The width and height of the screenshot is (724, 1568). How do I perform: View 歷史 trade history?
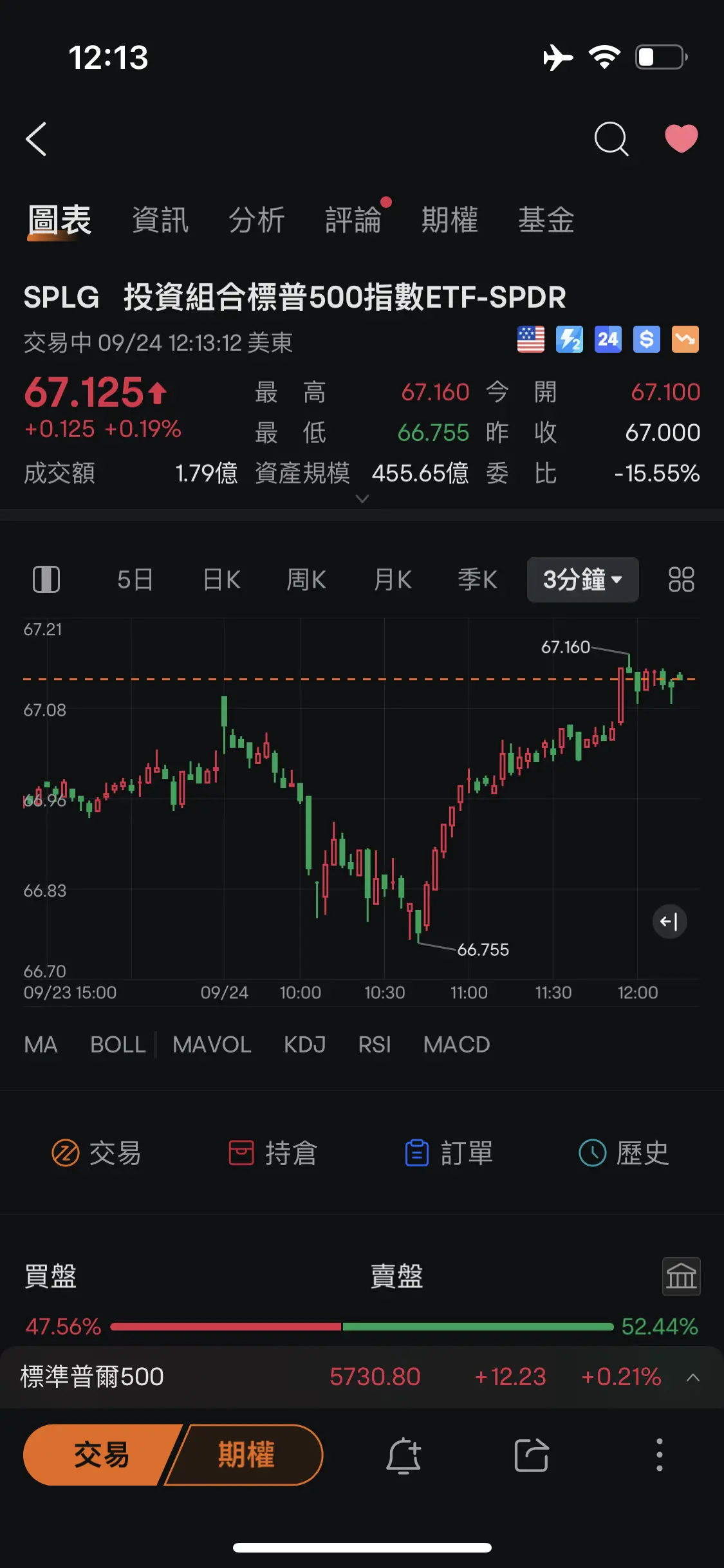click(x=624, y=1153)
